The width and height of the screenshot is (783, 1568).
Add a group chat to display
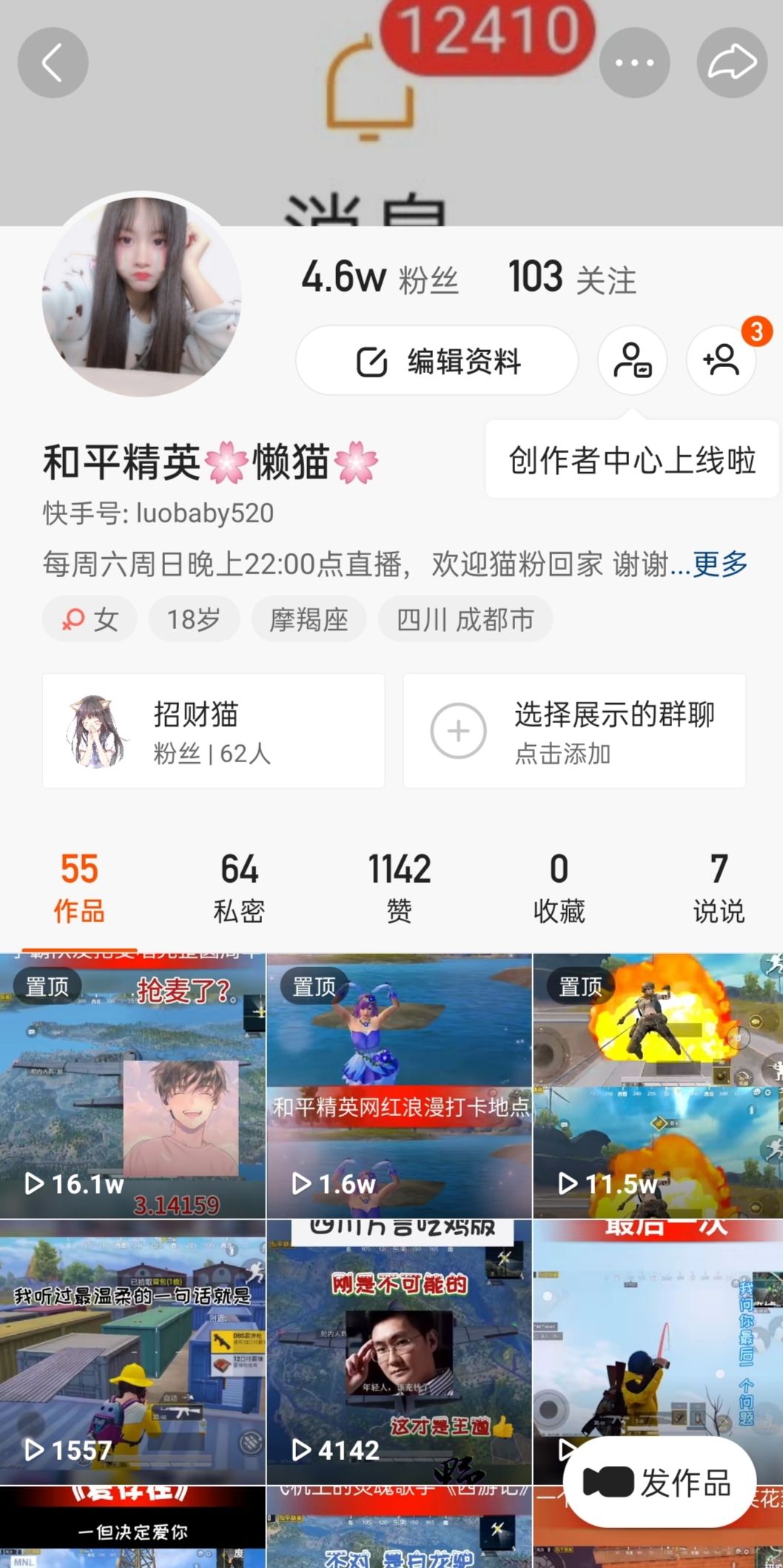(574, 731)
